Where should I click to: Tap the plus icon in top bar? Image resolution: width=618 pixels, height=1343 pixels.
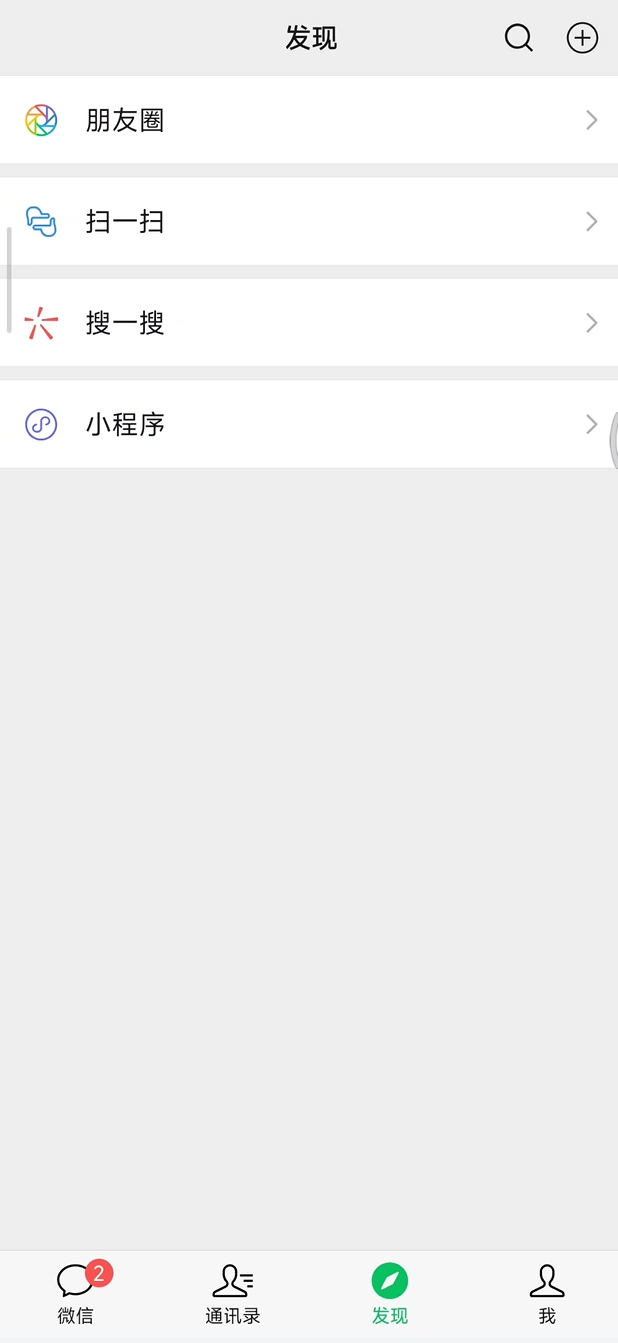click(582, 38)
